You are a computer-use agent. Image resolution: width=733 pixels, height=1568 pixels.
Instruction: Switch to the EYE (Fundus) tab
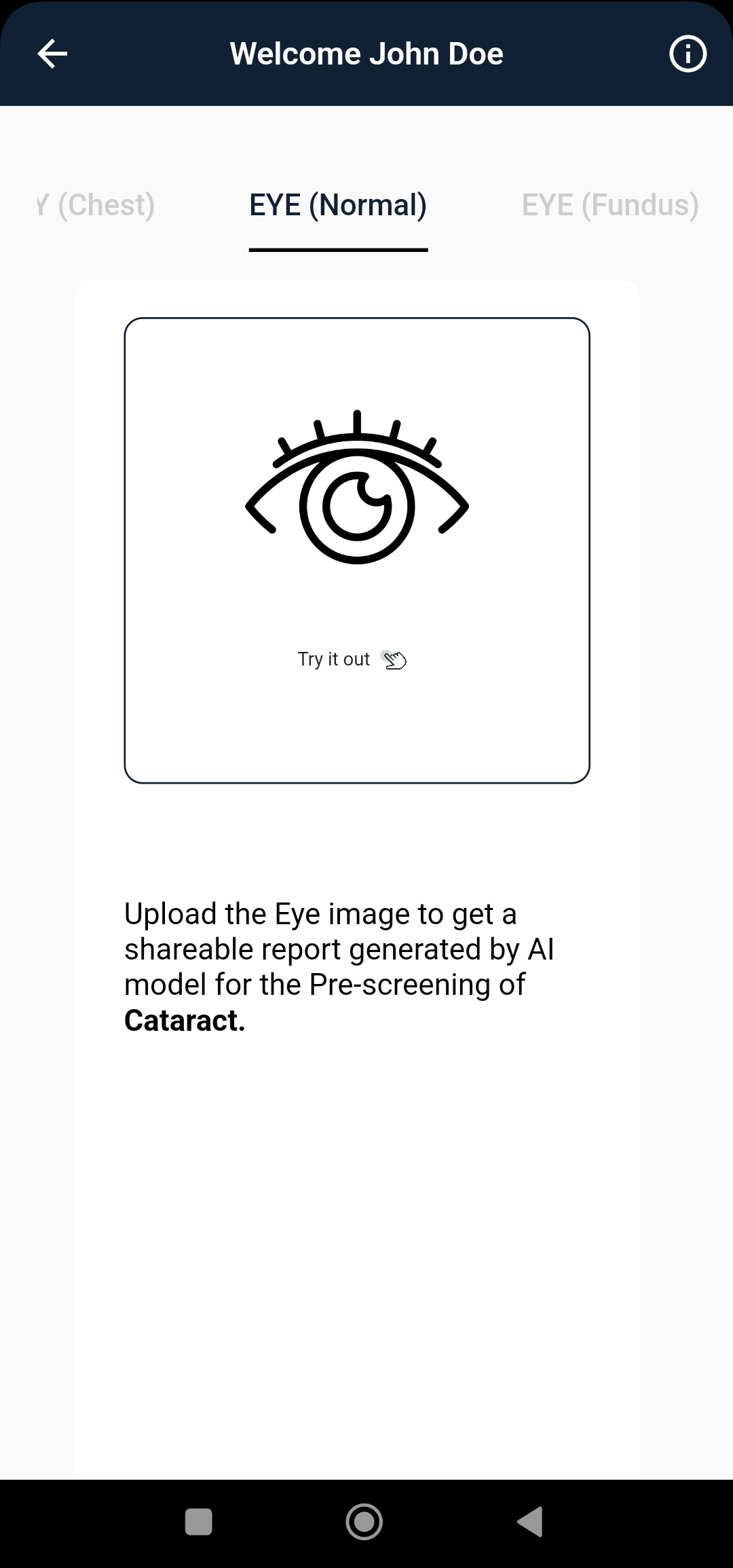point(609,205)
